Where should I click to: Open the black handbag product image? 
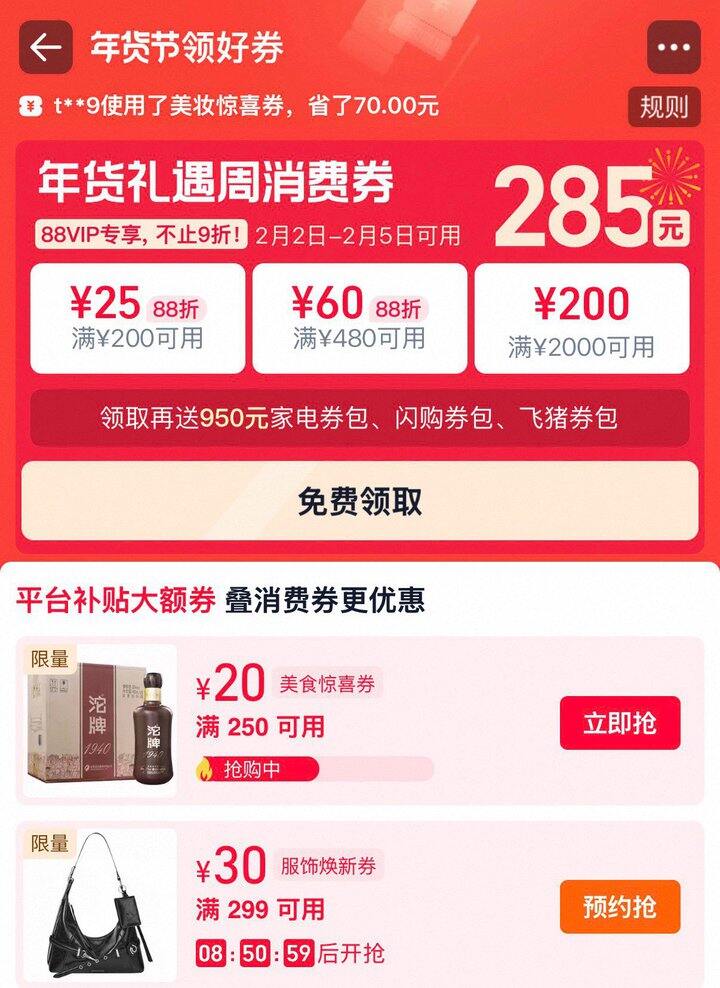(x=100, y=905)
